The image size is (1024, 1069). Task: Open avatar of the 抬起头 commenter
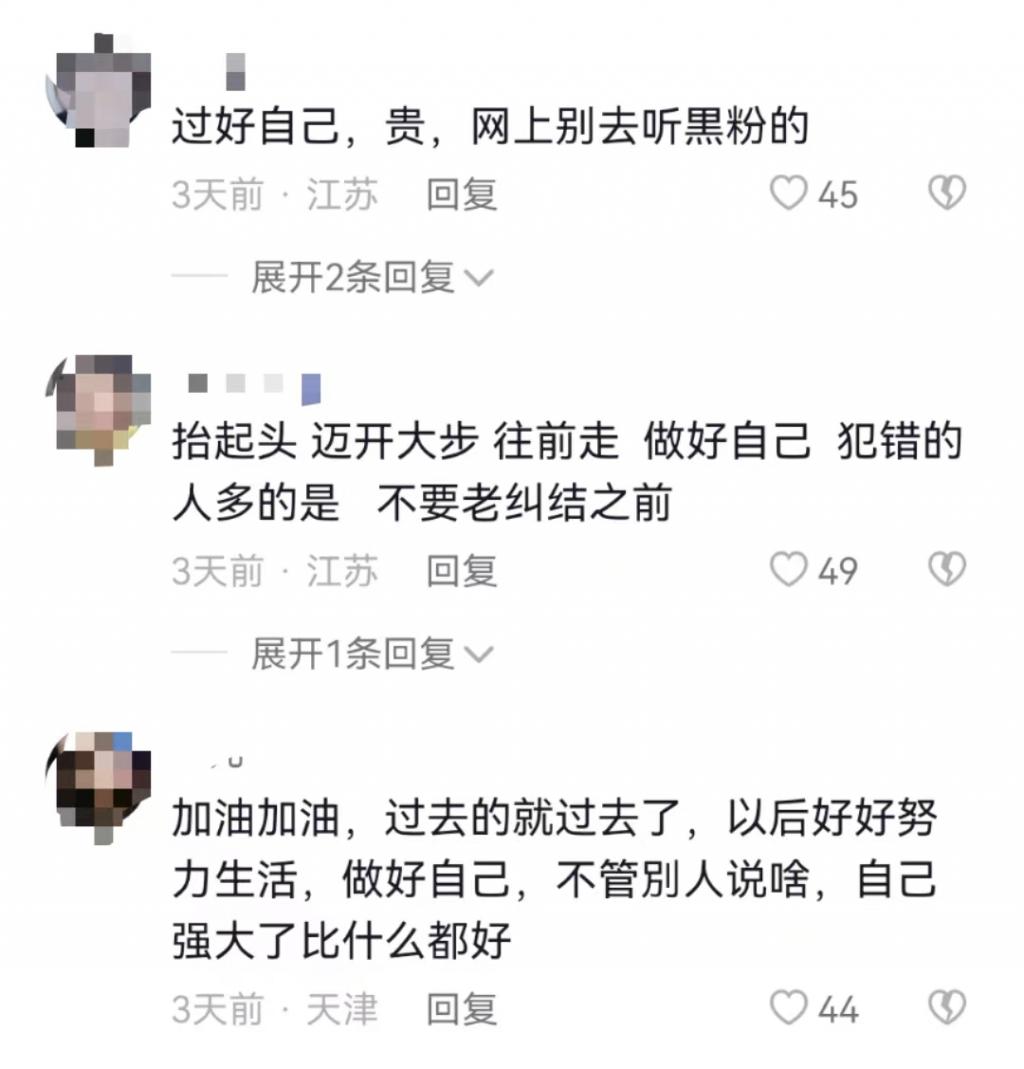[99, 408]
